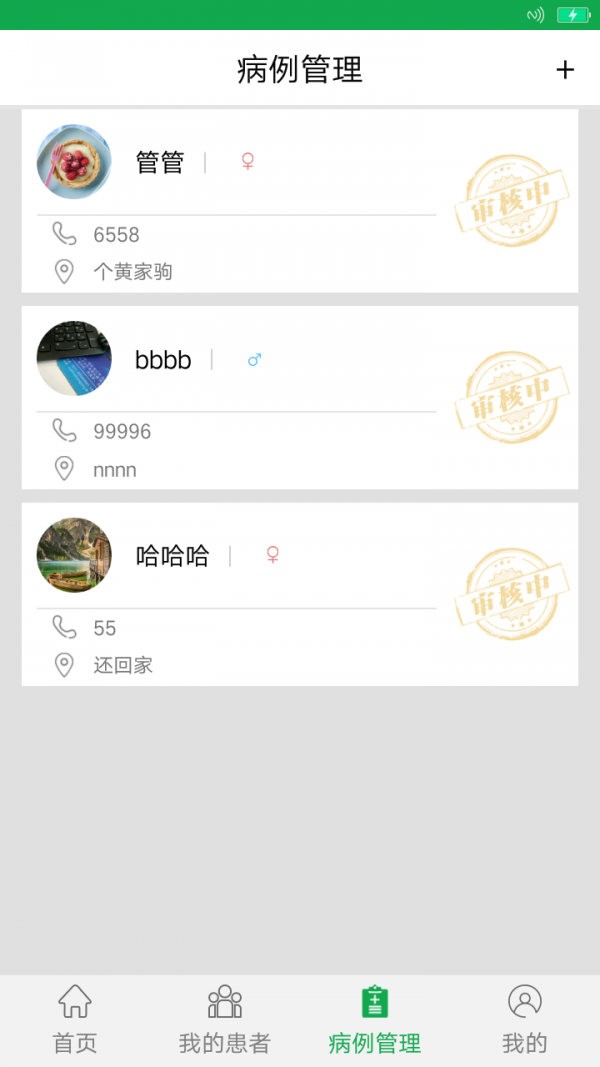This screenshot has height=1067, width=600.
Task: Select the 病例管理 tab
Action: click(375, 1019)
